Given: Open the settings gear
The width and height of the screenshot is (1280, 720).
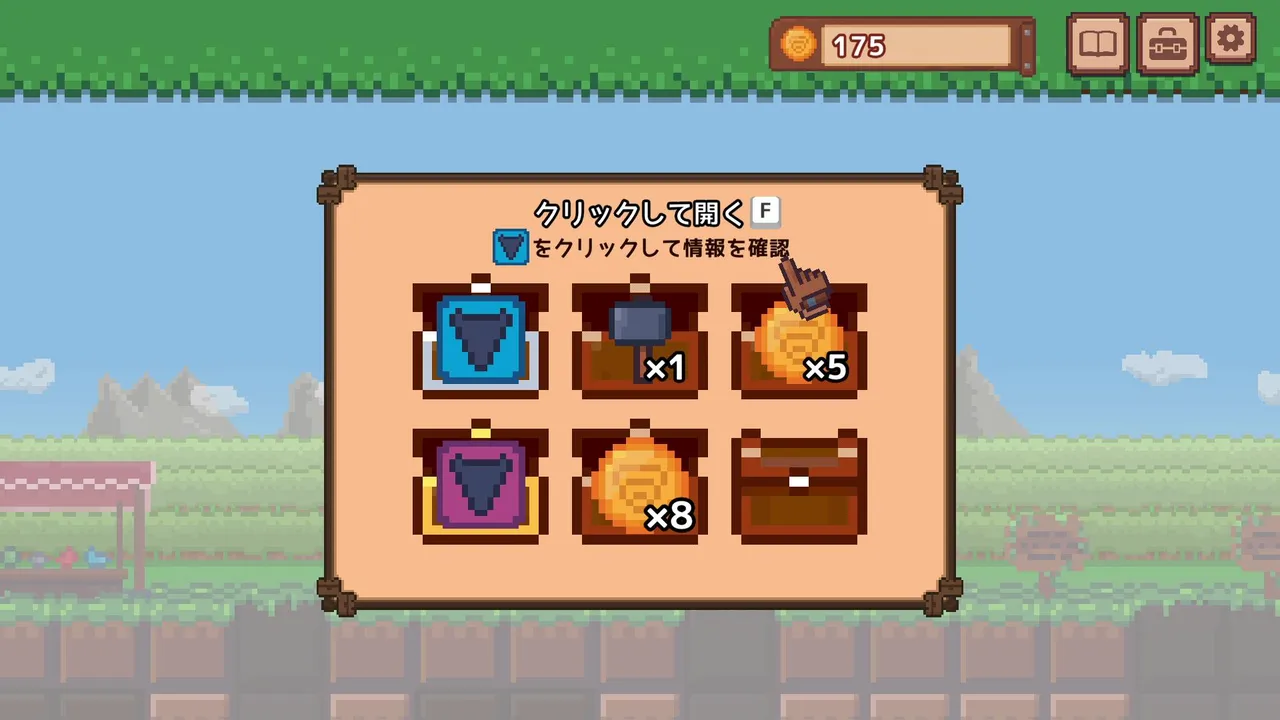Looking at the screenshot, I should point(1230,40).
